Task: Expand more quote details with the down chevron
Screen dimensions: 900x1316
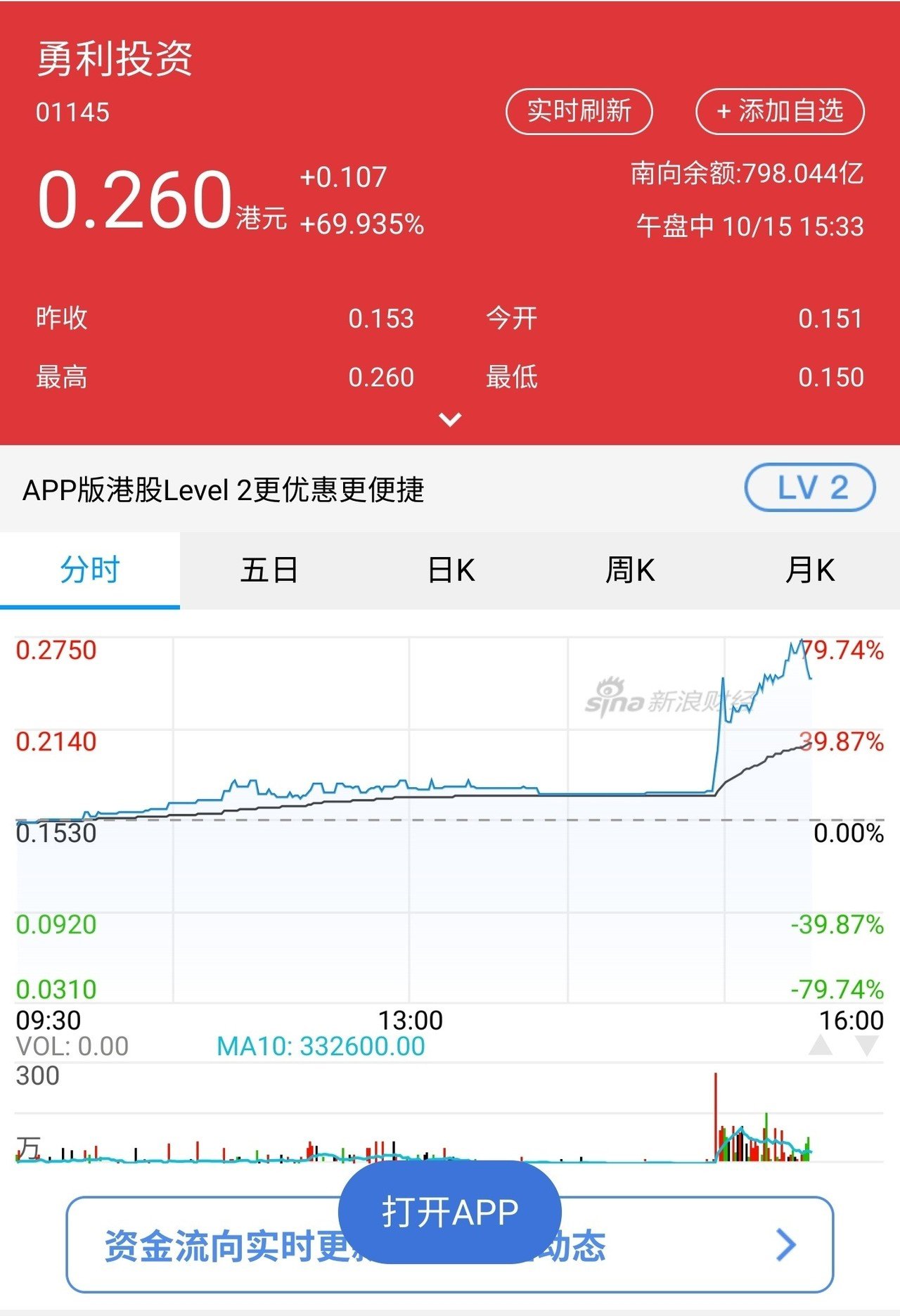Action: click(450, 419)
